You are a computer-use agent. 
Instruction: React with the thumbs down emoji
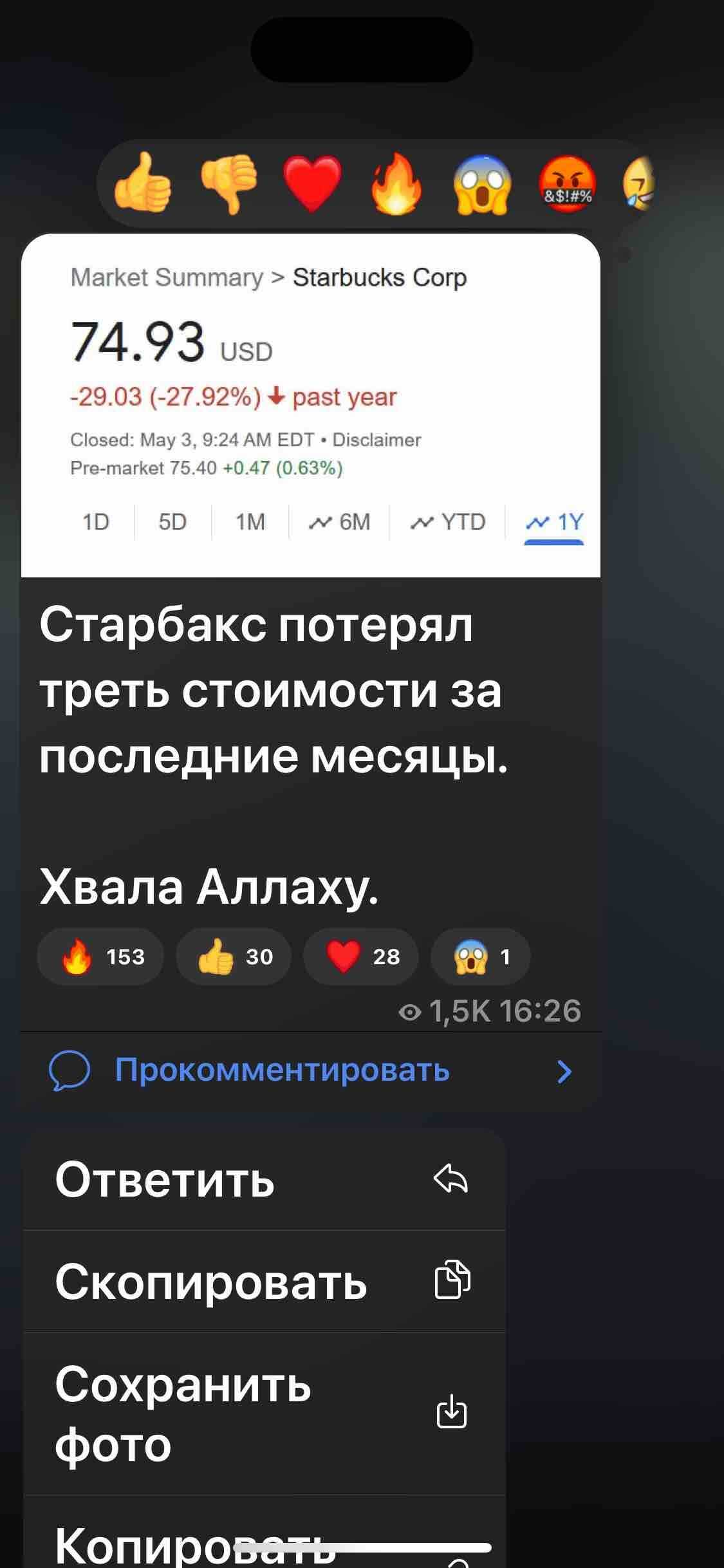227,183
